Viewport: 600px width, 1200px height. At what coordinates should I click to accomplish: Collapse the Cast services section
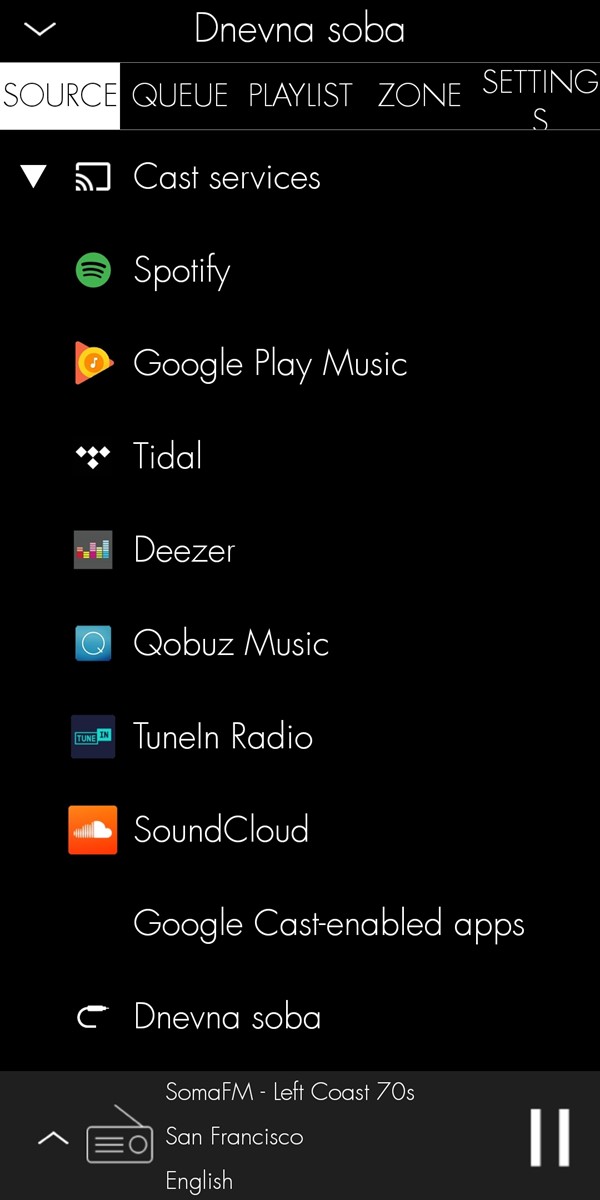(x=34, y=178)
